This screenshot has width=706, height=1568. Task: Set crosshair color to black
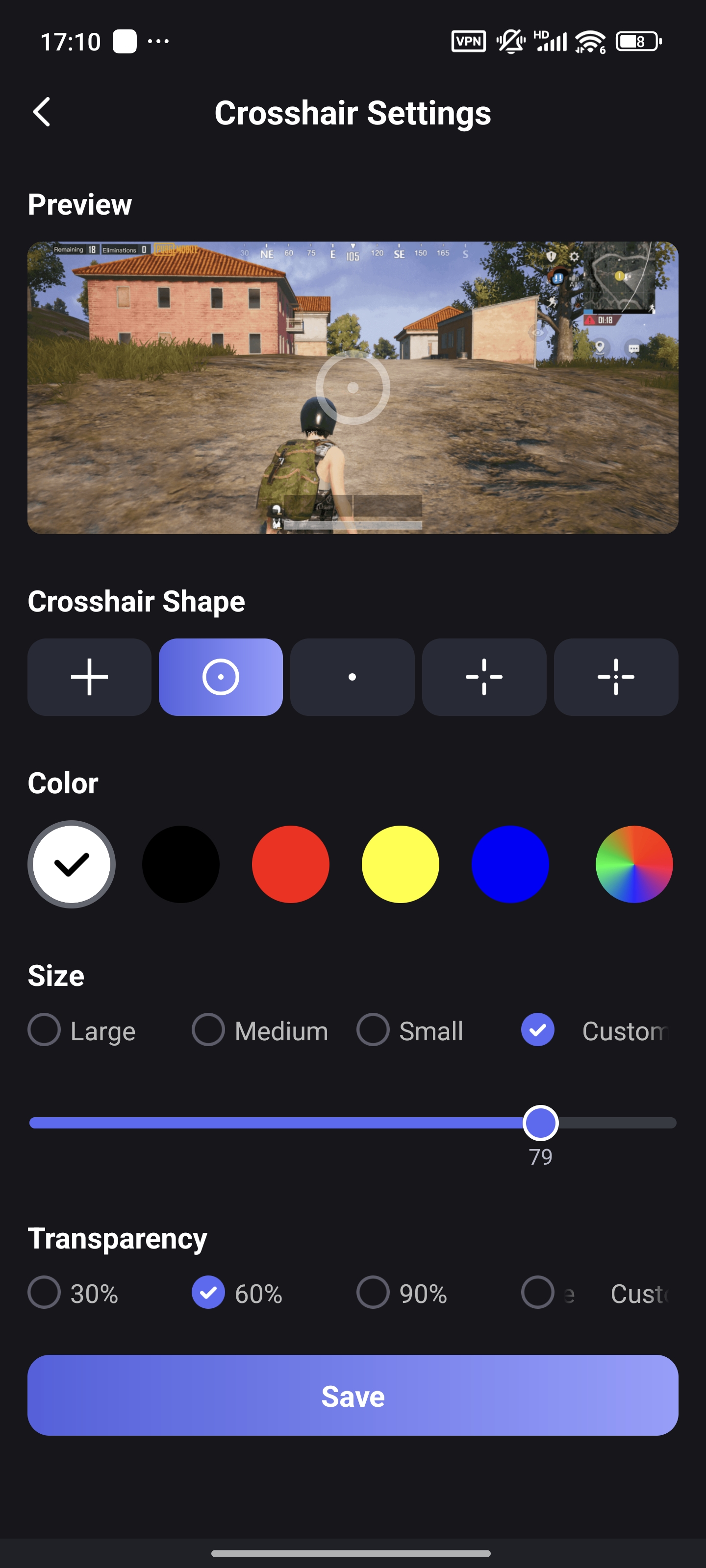point(181,864)
